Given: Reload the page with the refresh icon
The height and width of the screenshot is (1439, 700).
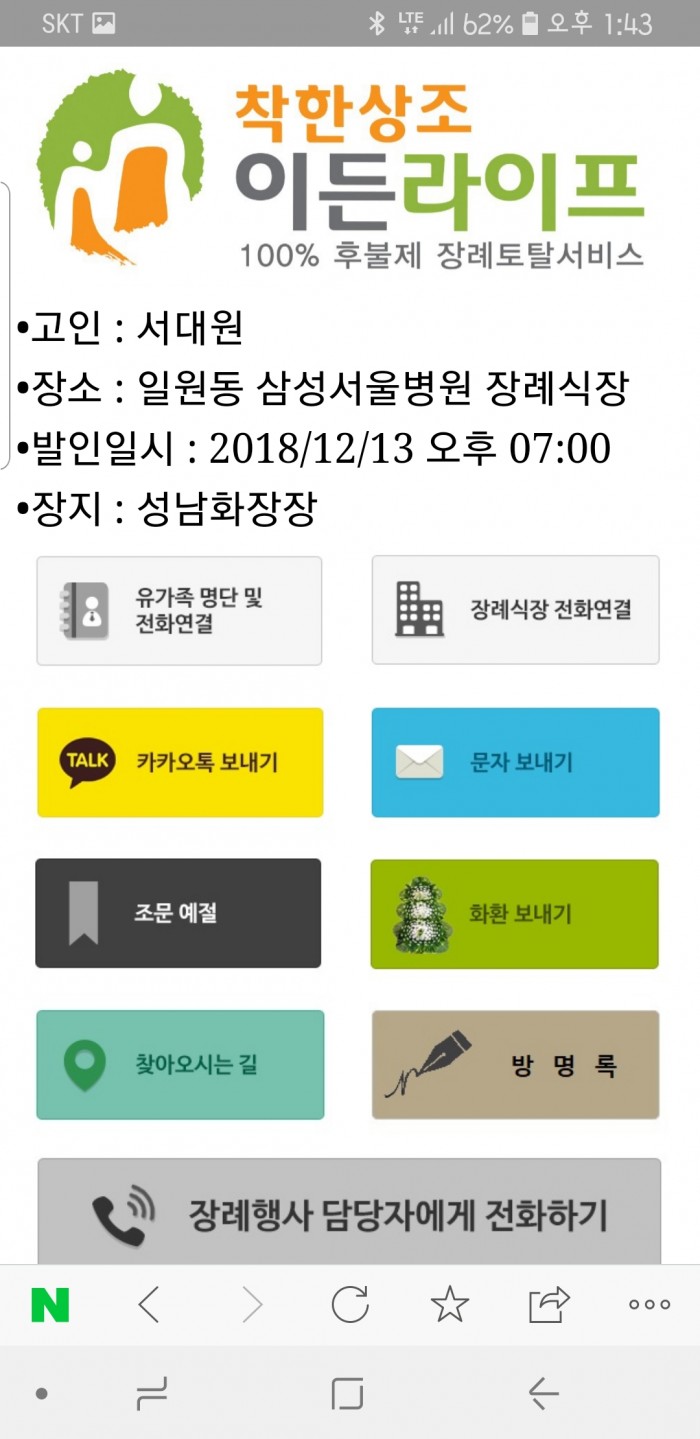Looking at the screenshot, I should [x=350, y=1305].
